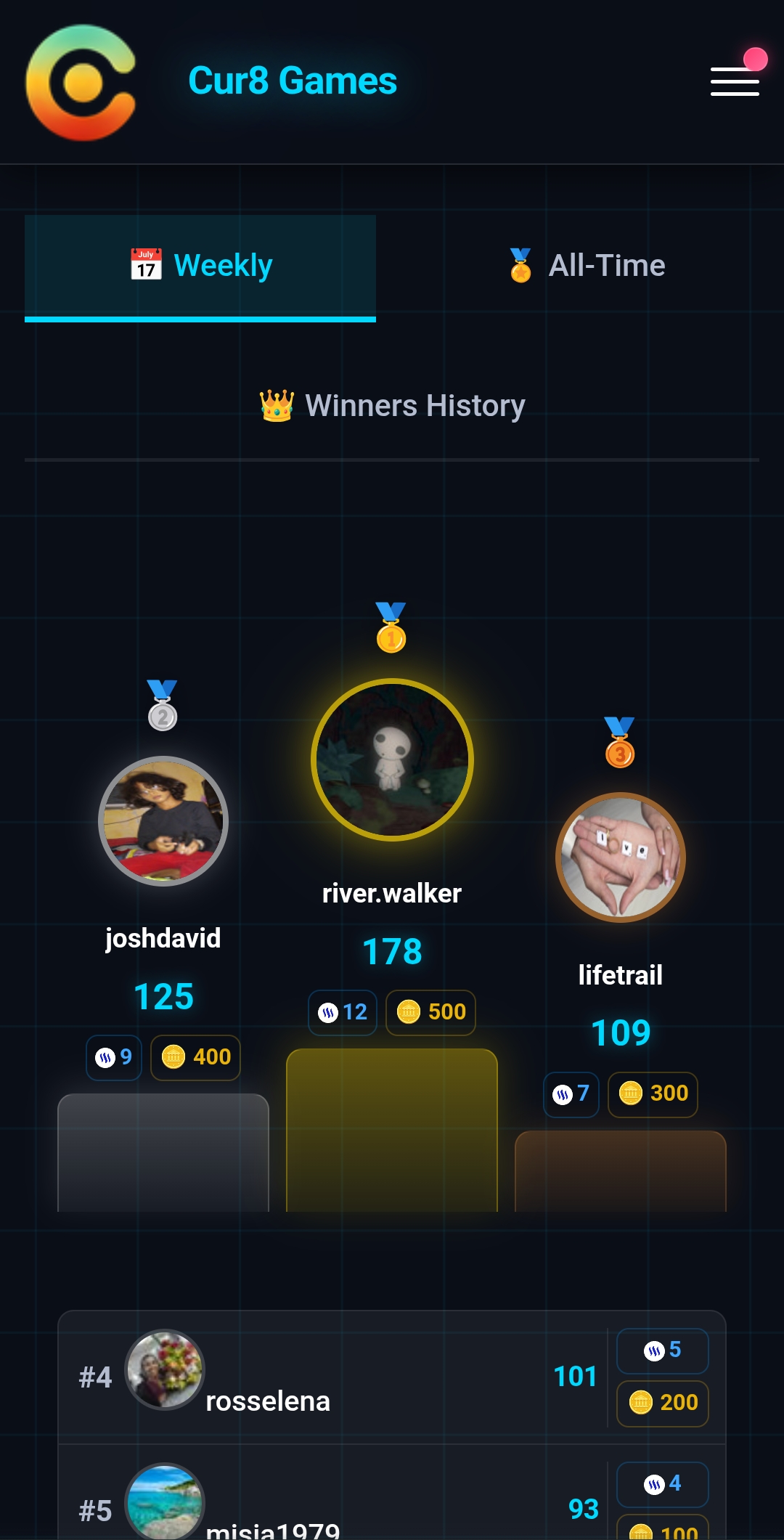Open the Winners History tab

tap(392, 406)
